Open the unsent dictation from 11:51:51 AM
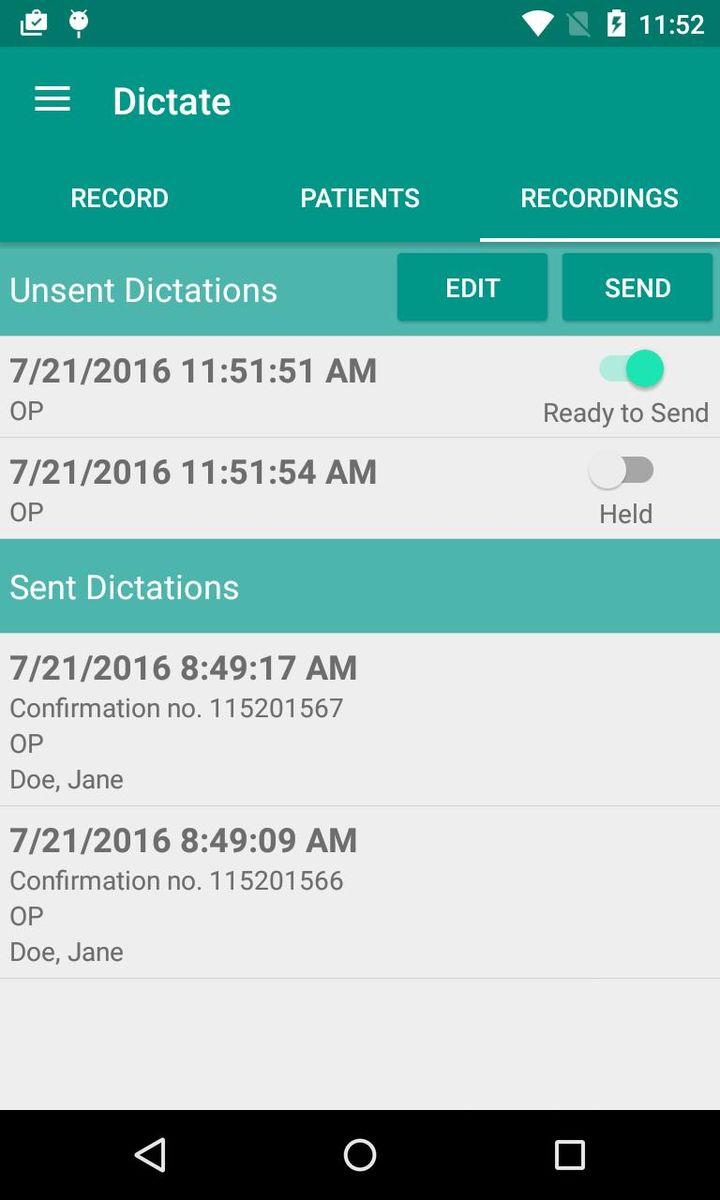 coord(250,386)
